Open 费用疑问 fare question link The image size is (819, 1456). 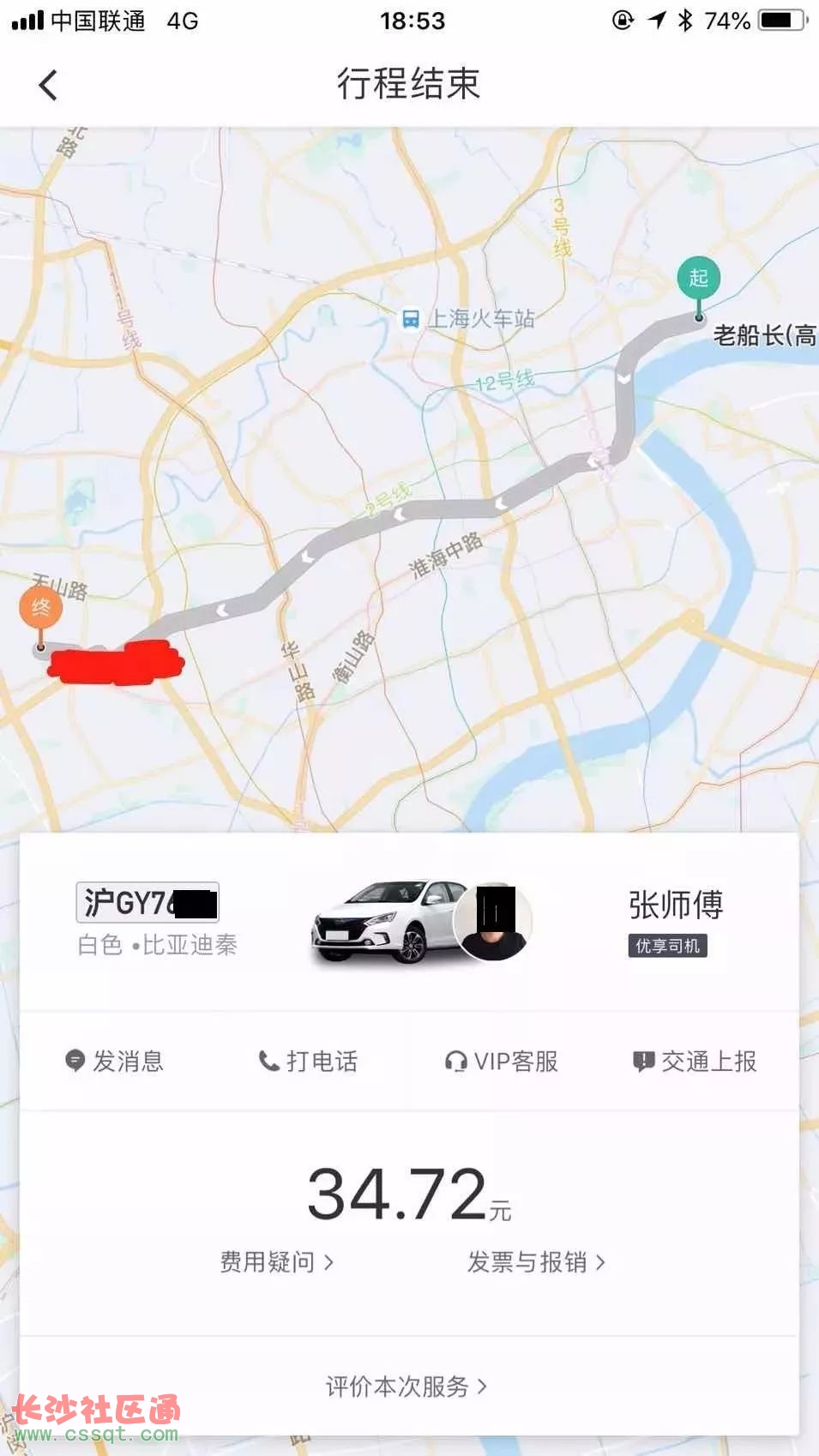[x=276, y=1262]
